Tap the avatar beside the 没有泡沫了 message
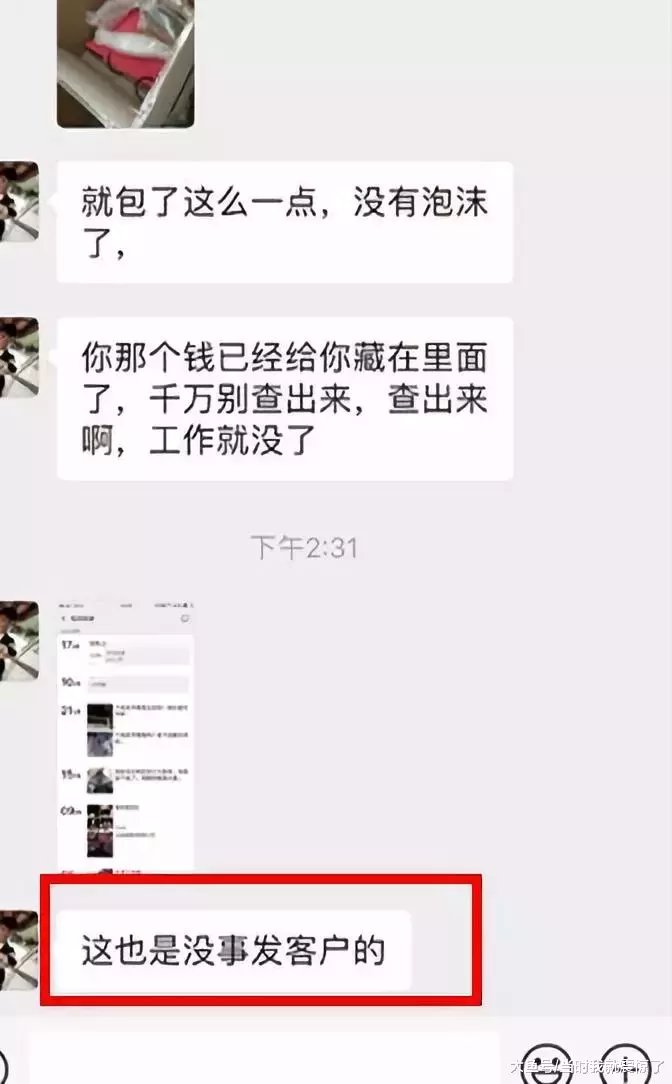The width and height of the screenshot is (672, 1084). point(20,202)
